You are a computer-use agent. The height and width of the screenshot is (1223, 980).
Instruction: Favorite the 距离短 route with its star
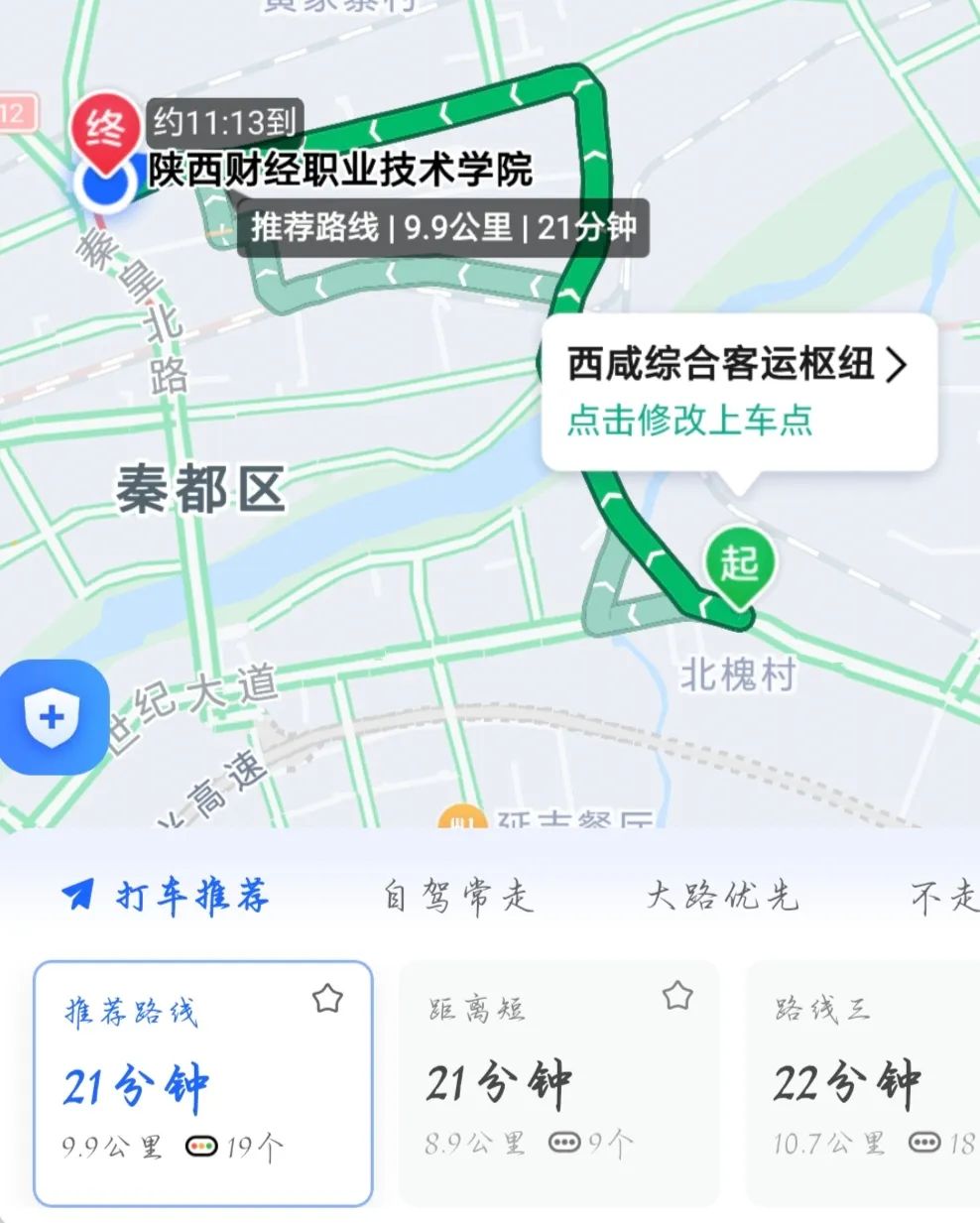click(677, 994)
